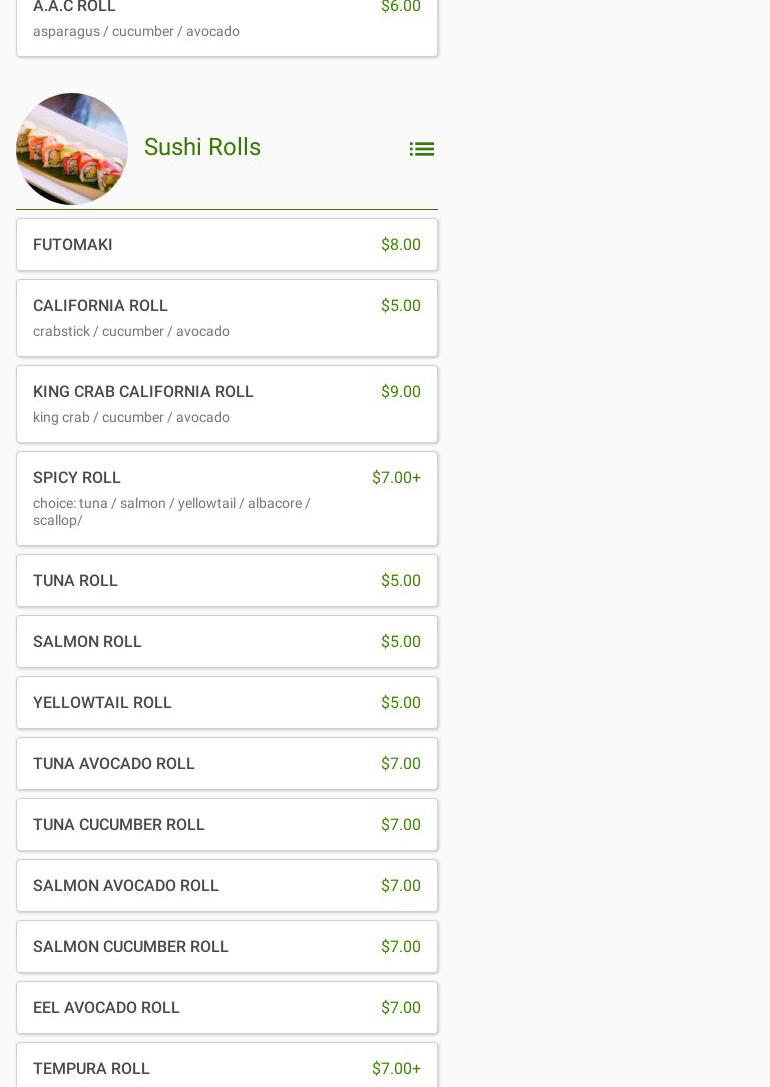
Task: Select the Tuna Roll
Action: point(226,581)
